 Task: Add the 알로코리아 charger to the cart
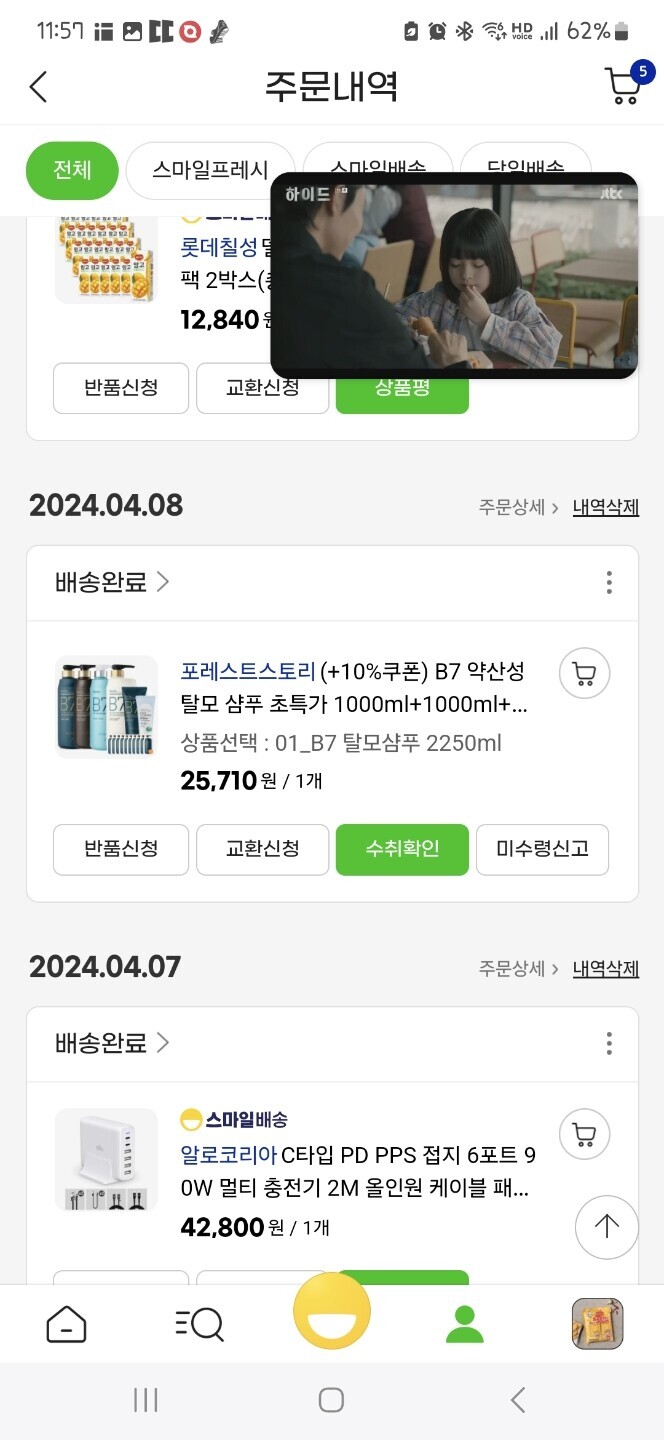(585, 1135)
